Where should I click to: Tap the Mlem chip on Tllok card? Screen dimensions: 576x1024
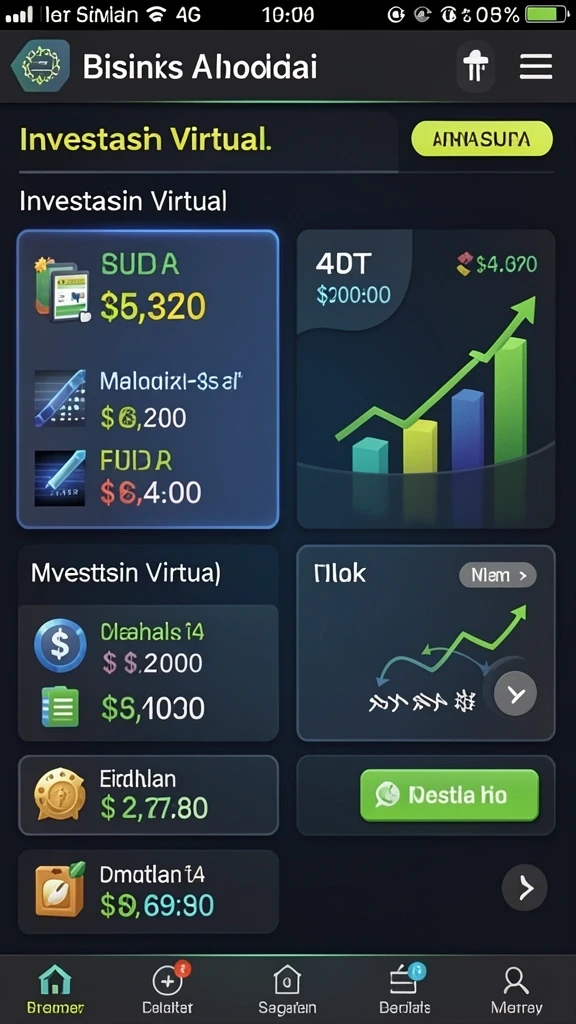[498, 575]
